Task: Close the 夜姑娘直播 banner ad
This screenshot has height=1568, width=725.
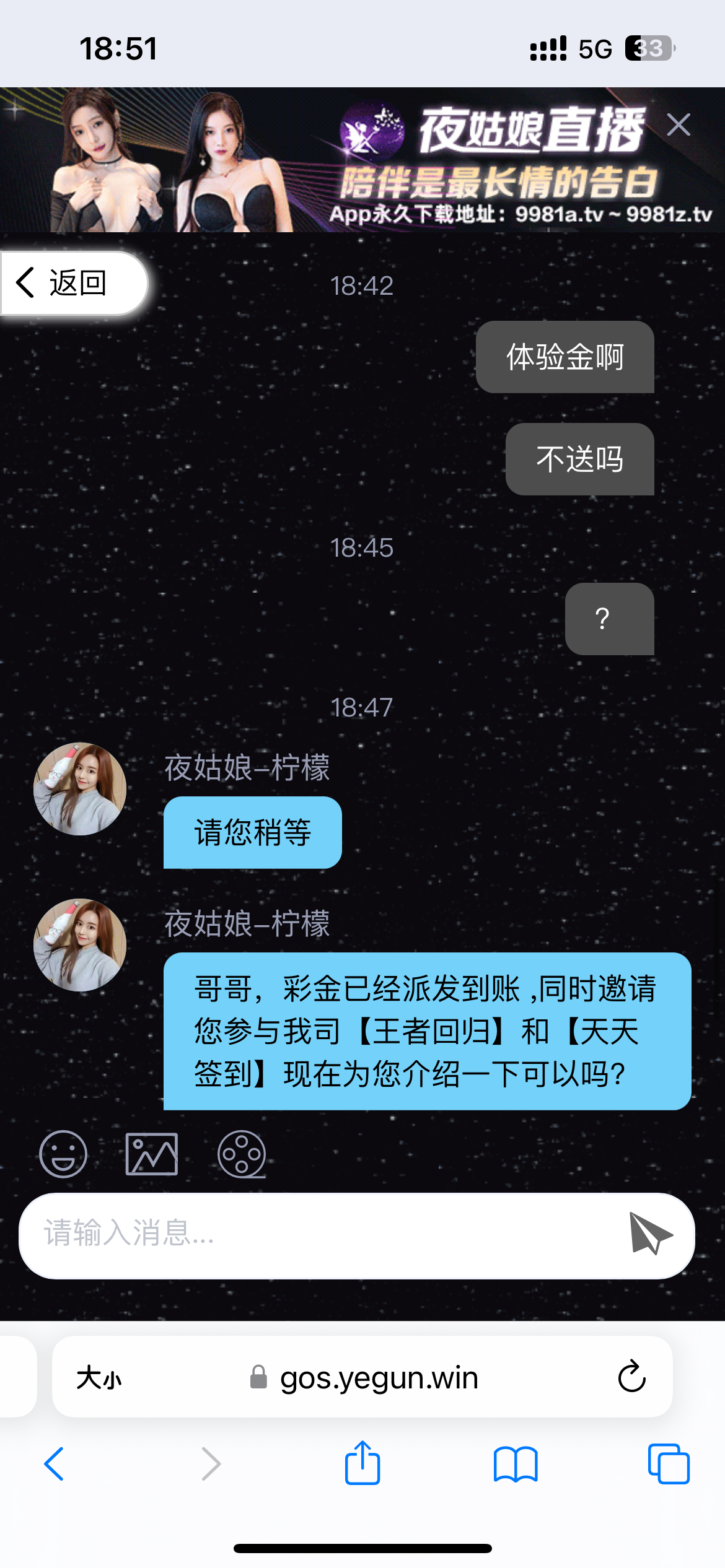Action: (x=679, y=125)
